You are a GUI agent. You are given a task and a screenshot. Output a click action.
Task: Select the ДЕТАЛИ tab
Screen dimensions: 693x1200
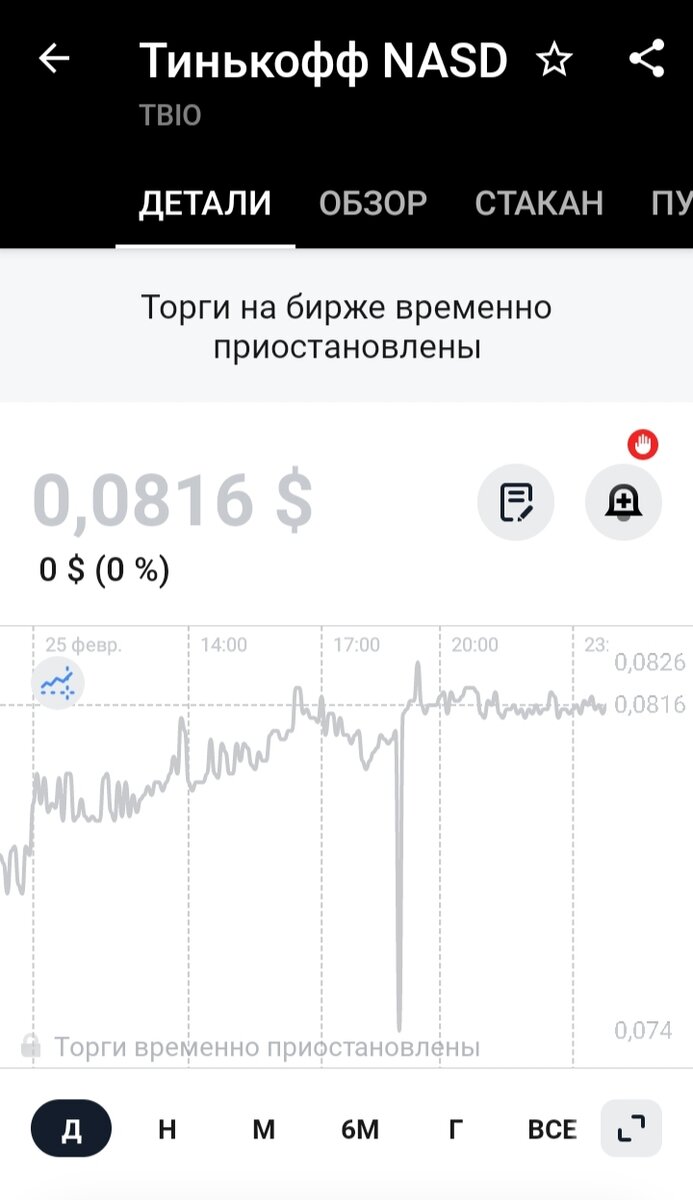click(x=205, y=203)
